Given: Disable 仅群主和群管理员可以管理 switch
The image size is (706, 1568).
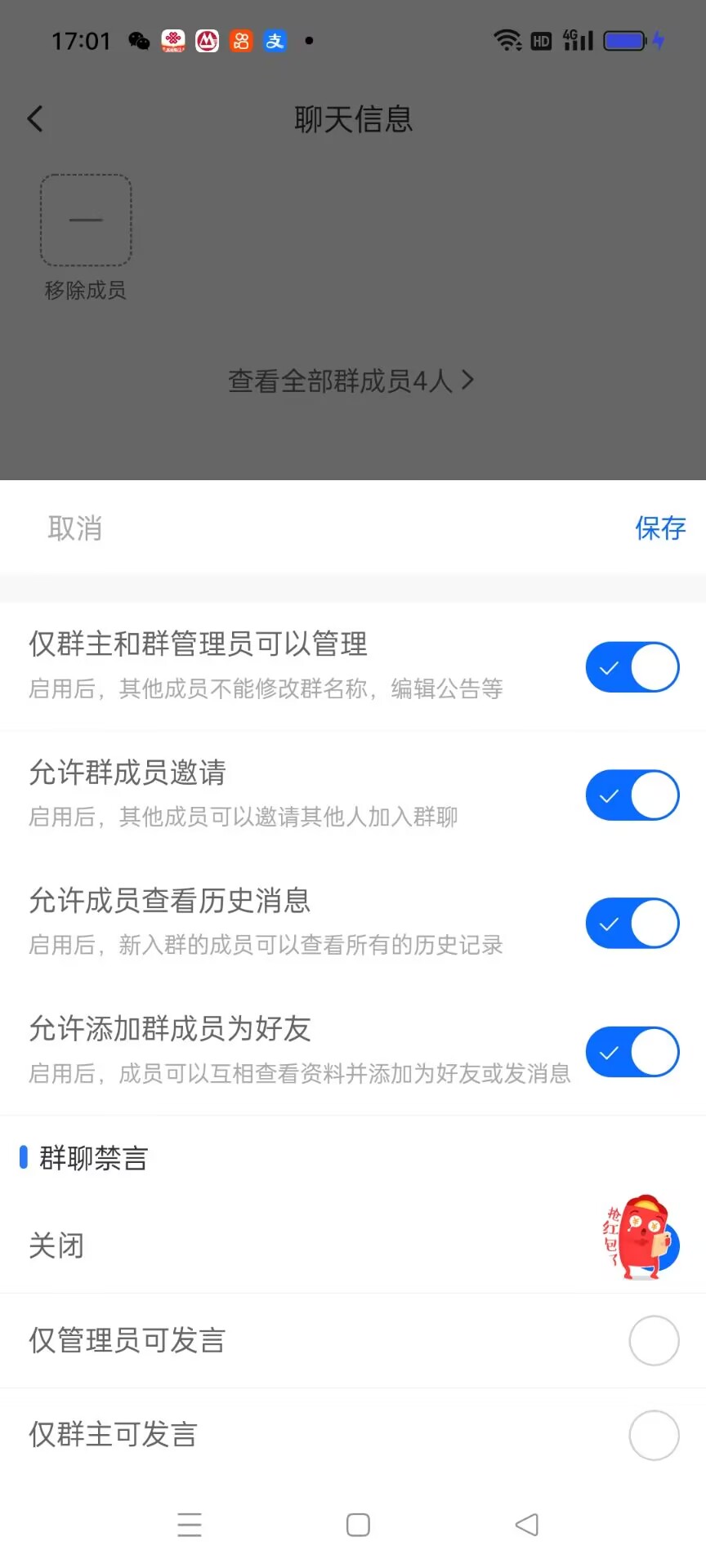Looking at the screenshot, I should [x=632, y=667].
